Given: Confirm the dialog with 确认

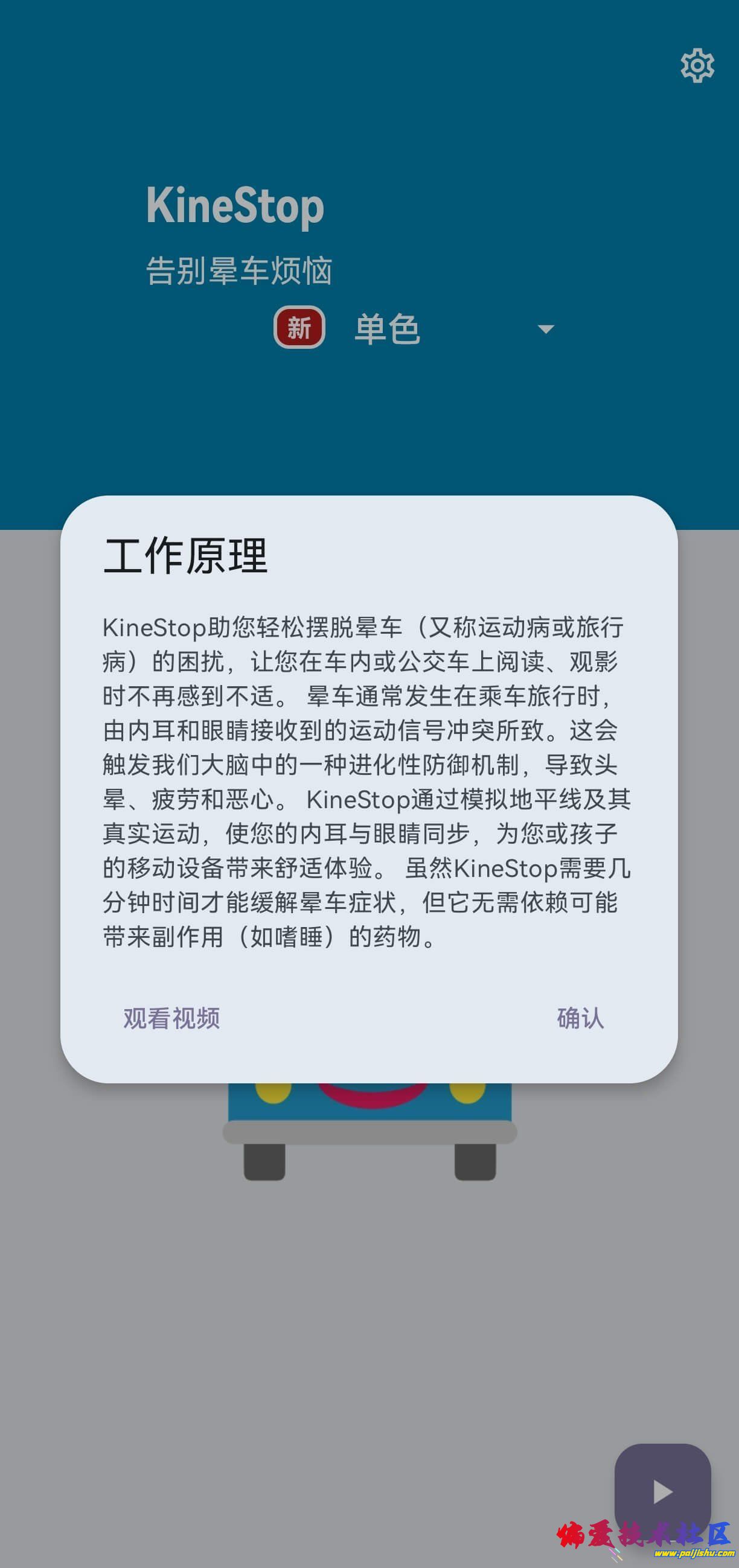Looking at the screenshot, I should [x=580, y=1018].
